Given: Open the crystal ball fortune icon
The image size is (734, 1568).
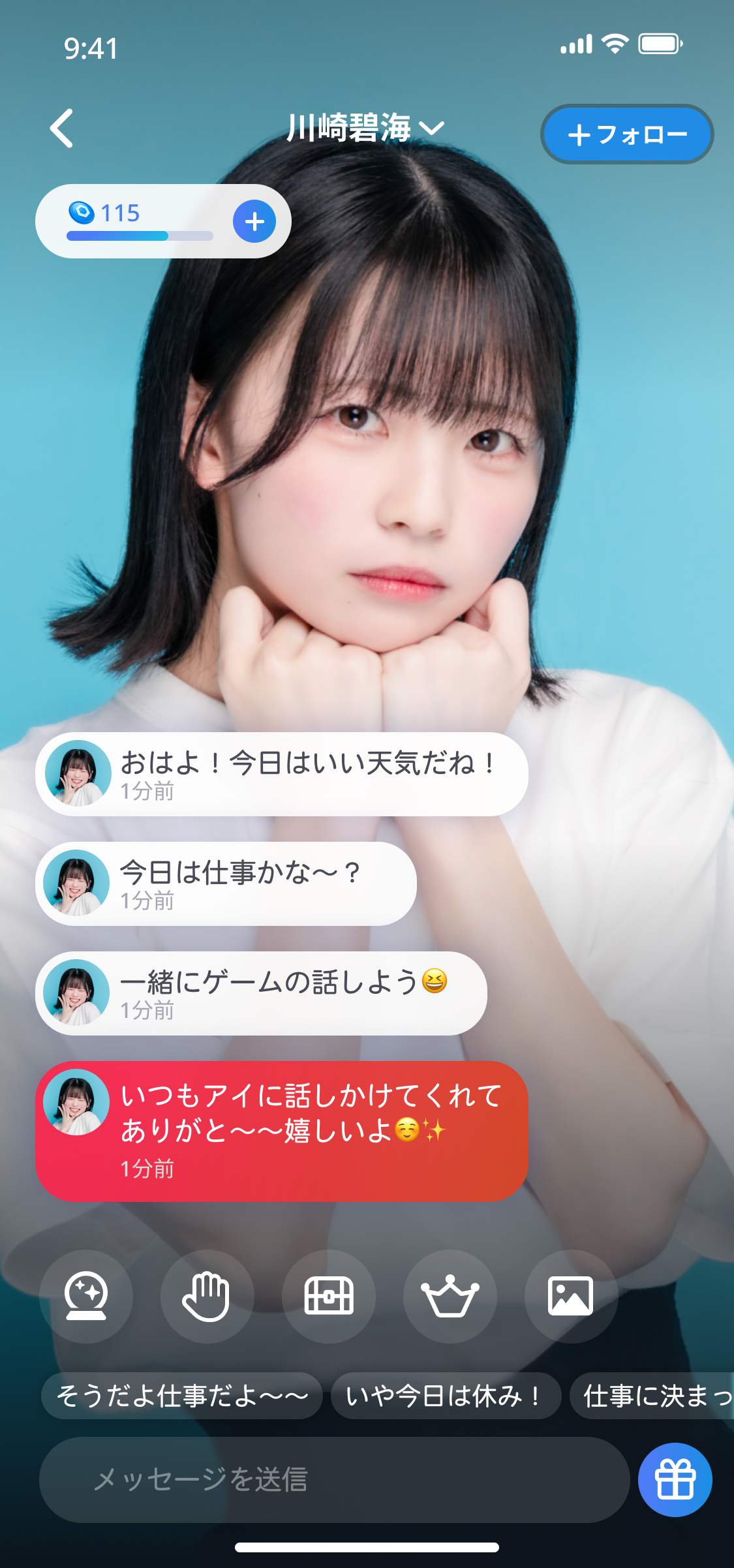Looking at the screenshot, I should (86, 1296).
